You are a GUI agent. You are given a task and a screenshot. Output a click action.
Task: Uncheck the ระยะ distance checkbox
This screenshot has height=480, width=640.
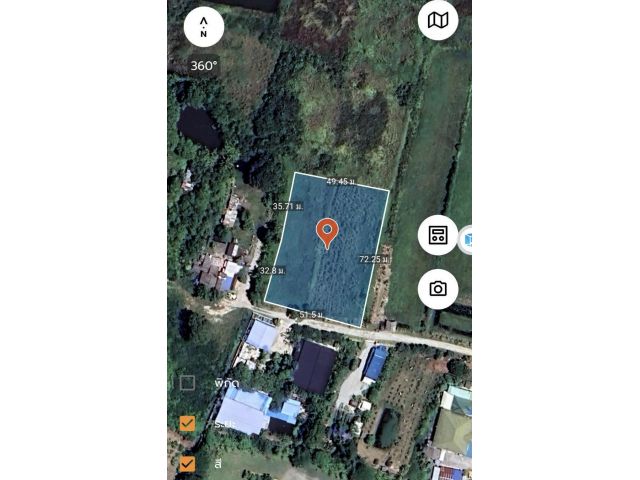187,423
